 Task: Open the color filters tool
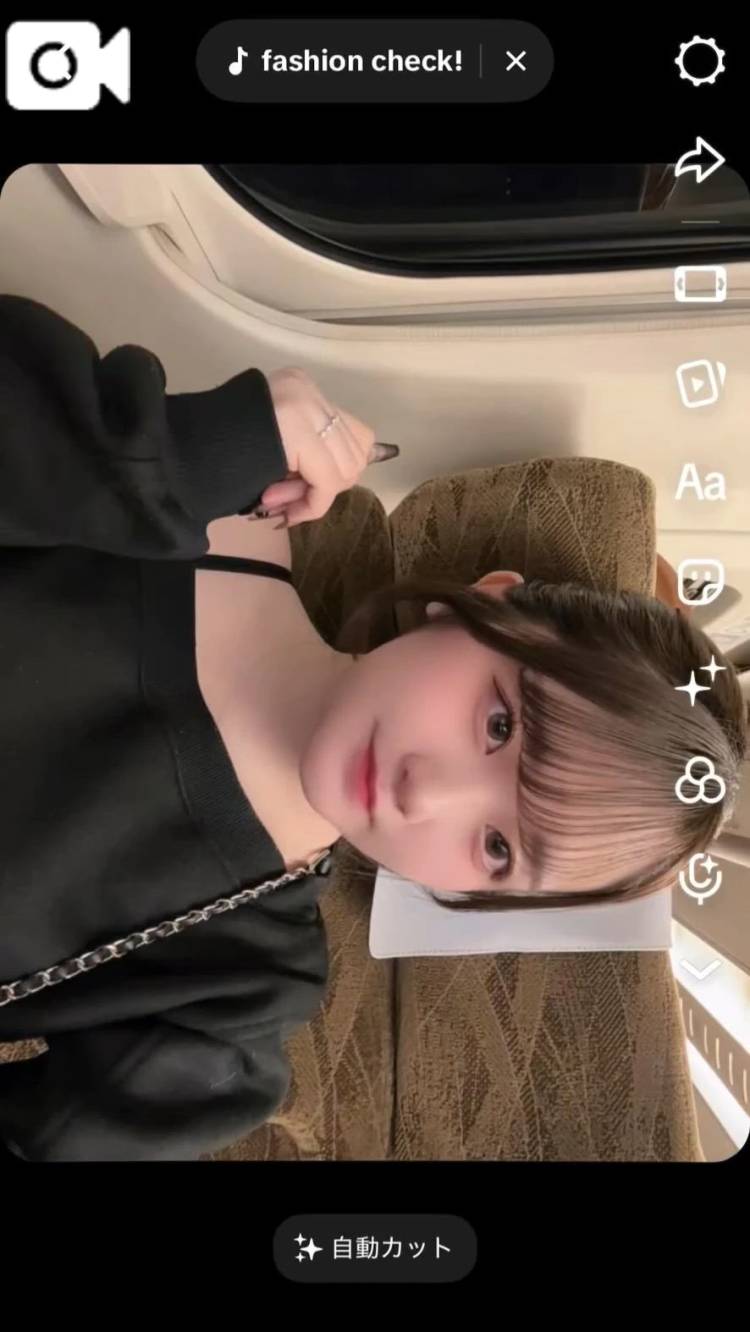(x=699, y=781)
